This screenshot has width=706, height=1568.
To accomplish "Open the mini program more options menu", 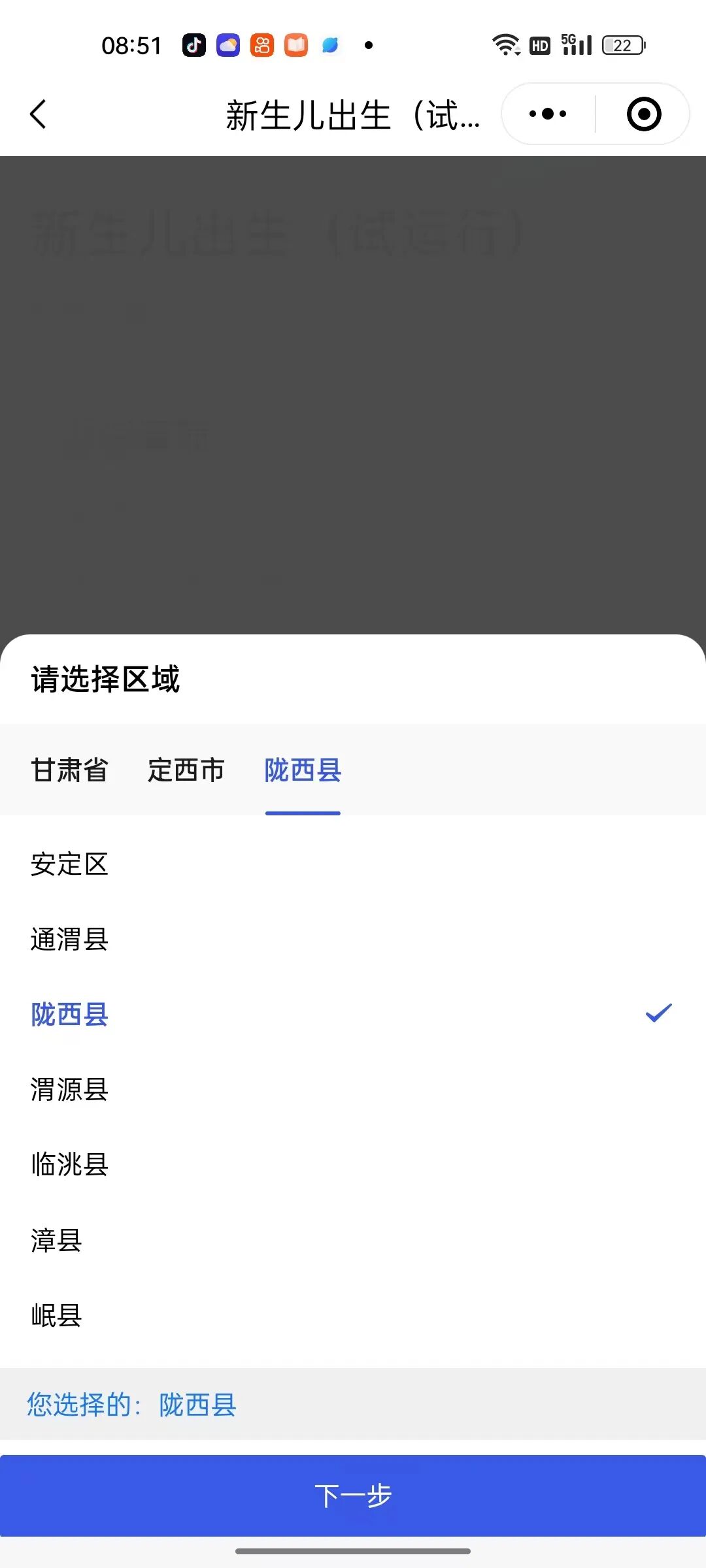I will [546, 113].
